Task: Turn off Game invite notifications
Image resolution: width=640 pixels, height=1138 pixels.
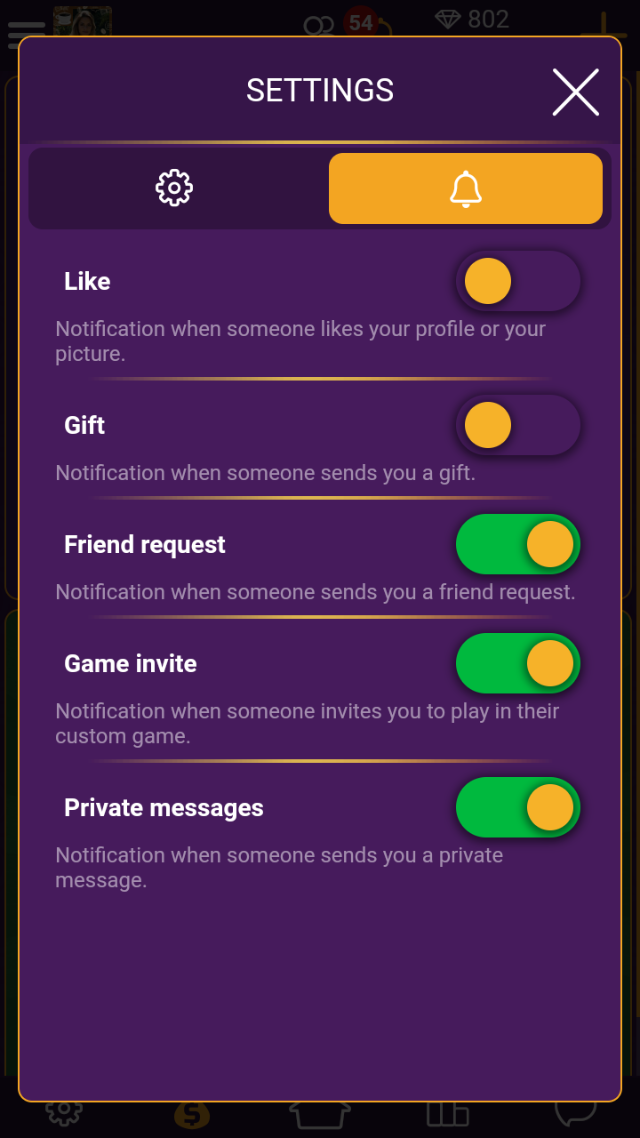Action: click(518, 663)
